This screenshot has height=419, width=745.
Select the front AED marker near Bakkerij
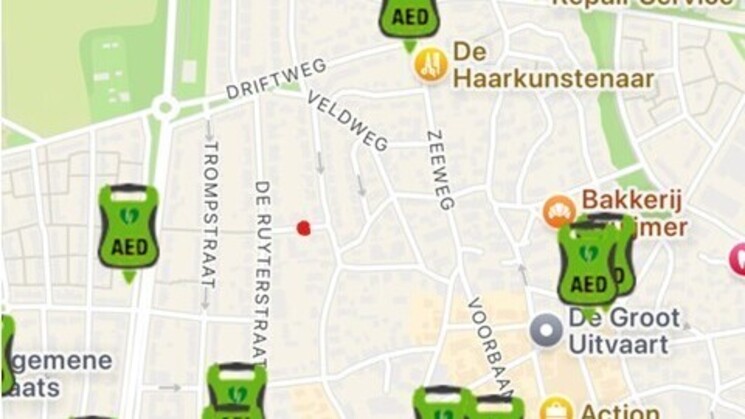pyautogui.click(x=588, y=265)
